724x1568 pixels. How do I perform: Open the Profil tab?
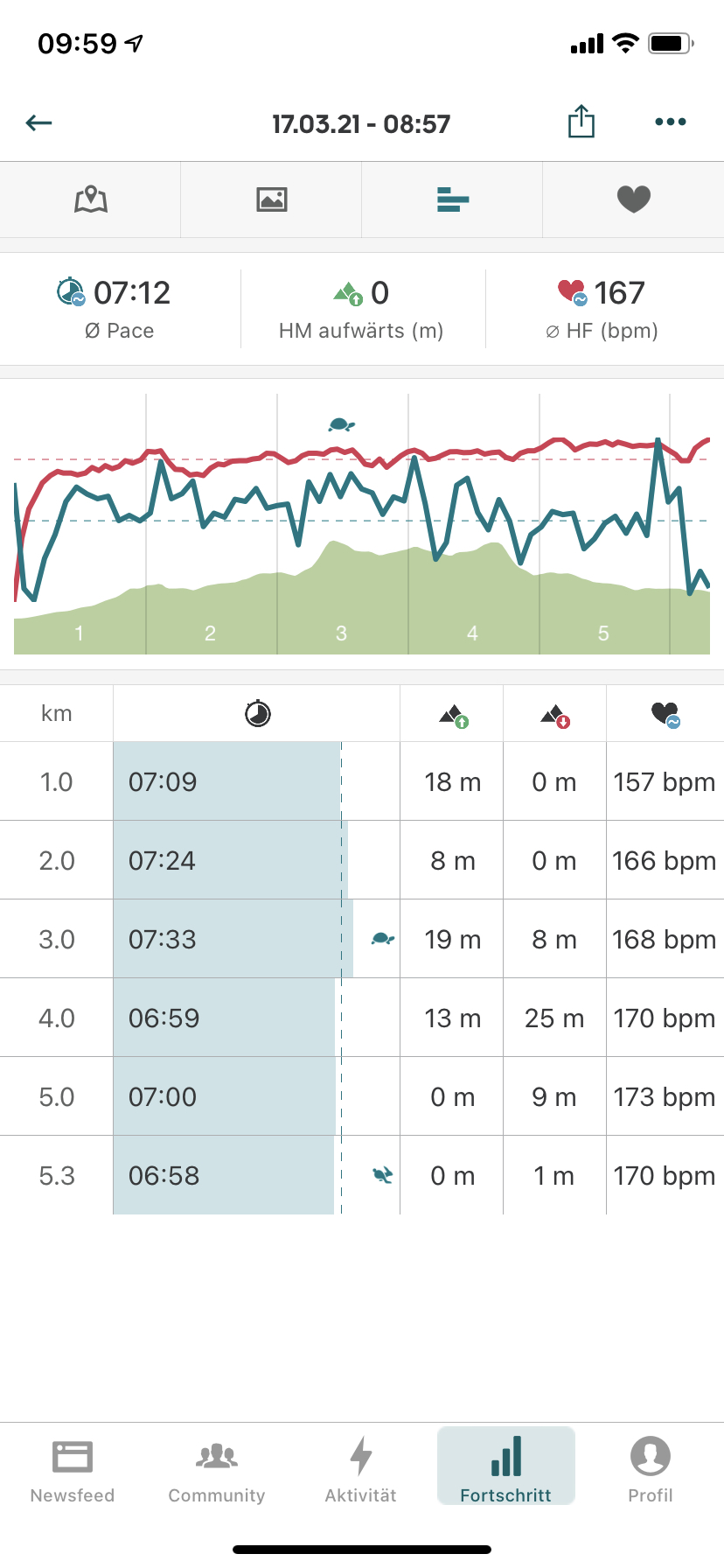pyautogui.click(x=651, y=1470)
